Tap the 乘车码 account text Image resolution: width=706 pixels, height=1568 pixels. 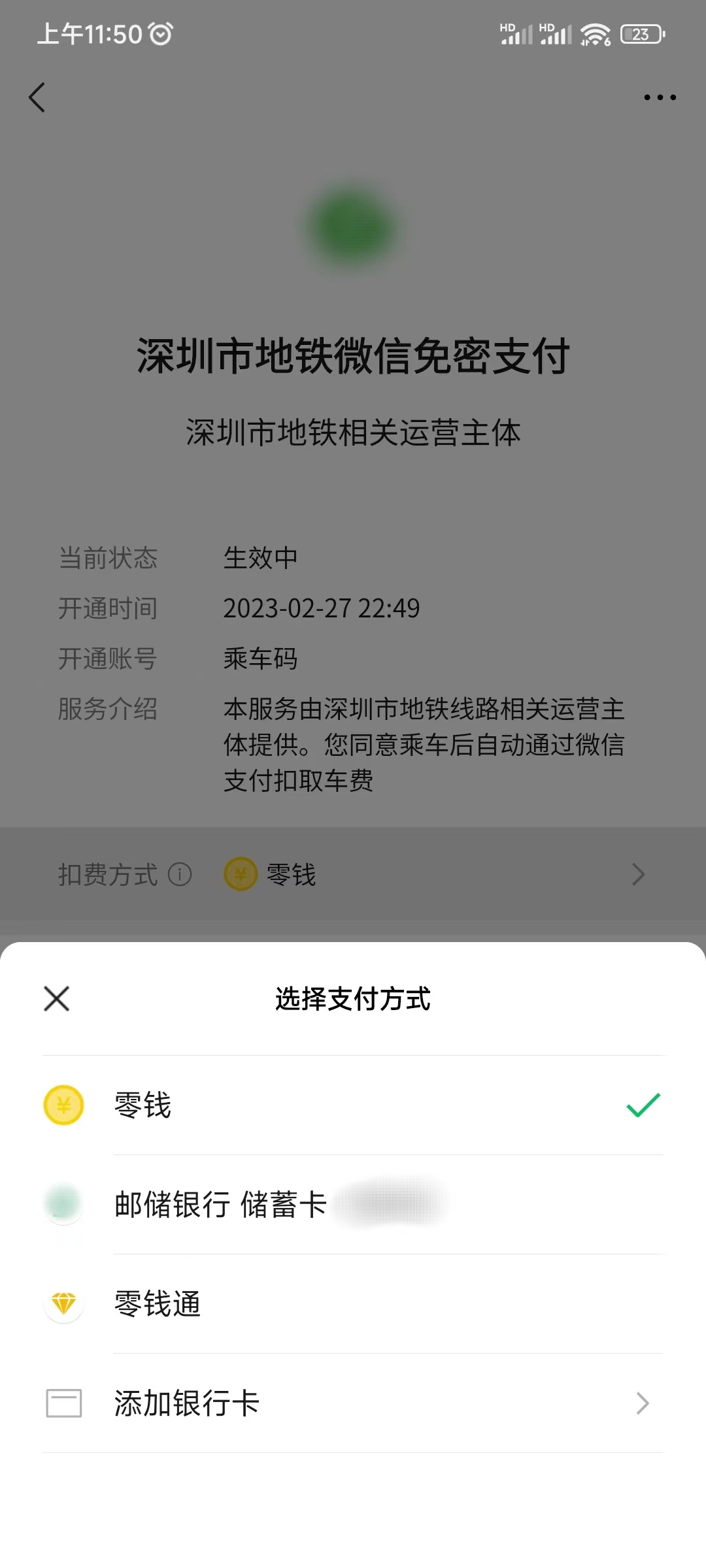click(261, 659)
